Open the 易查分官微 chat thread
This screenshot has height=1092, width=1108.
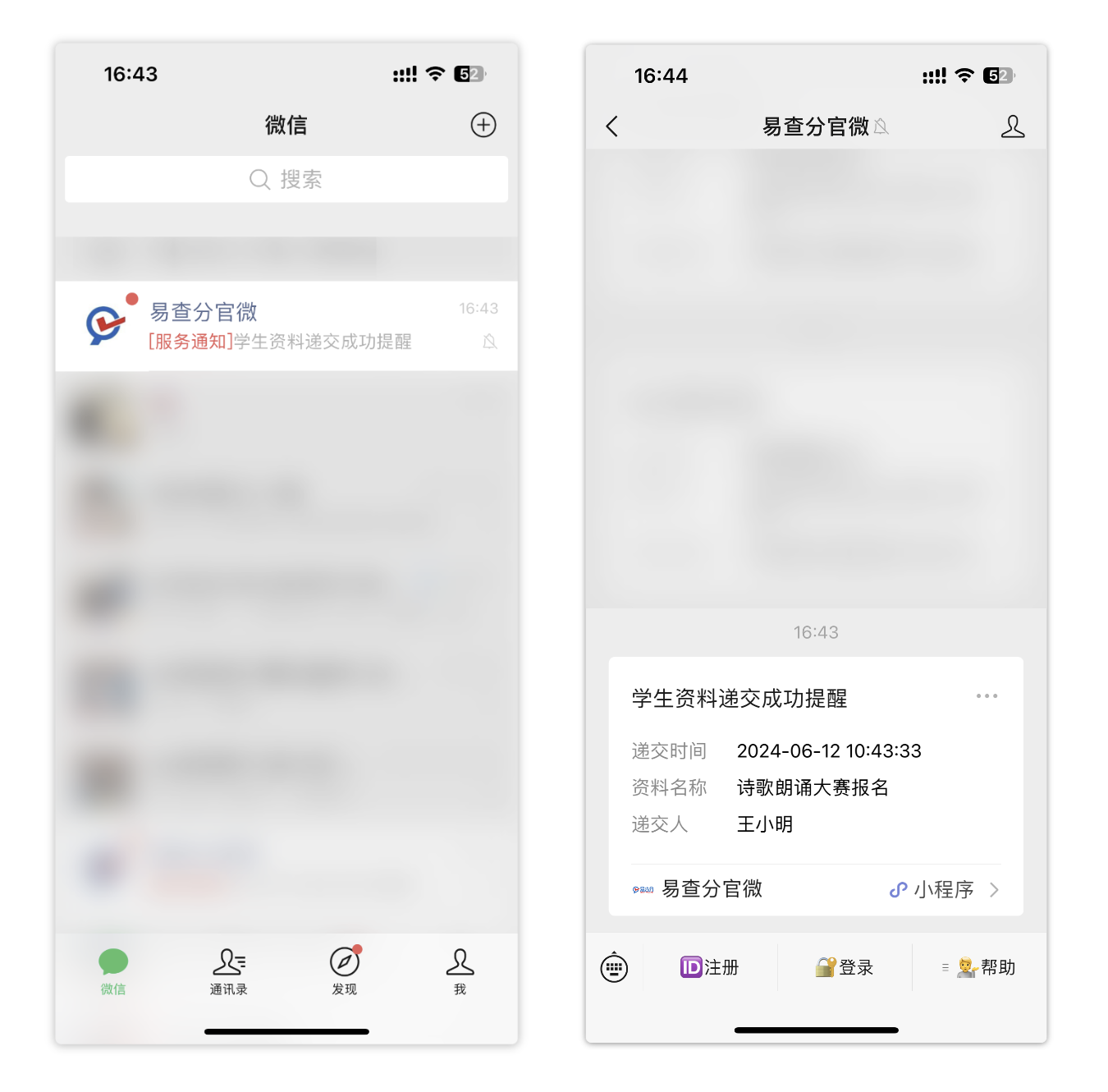286,326
